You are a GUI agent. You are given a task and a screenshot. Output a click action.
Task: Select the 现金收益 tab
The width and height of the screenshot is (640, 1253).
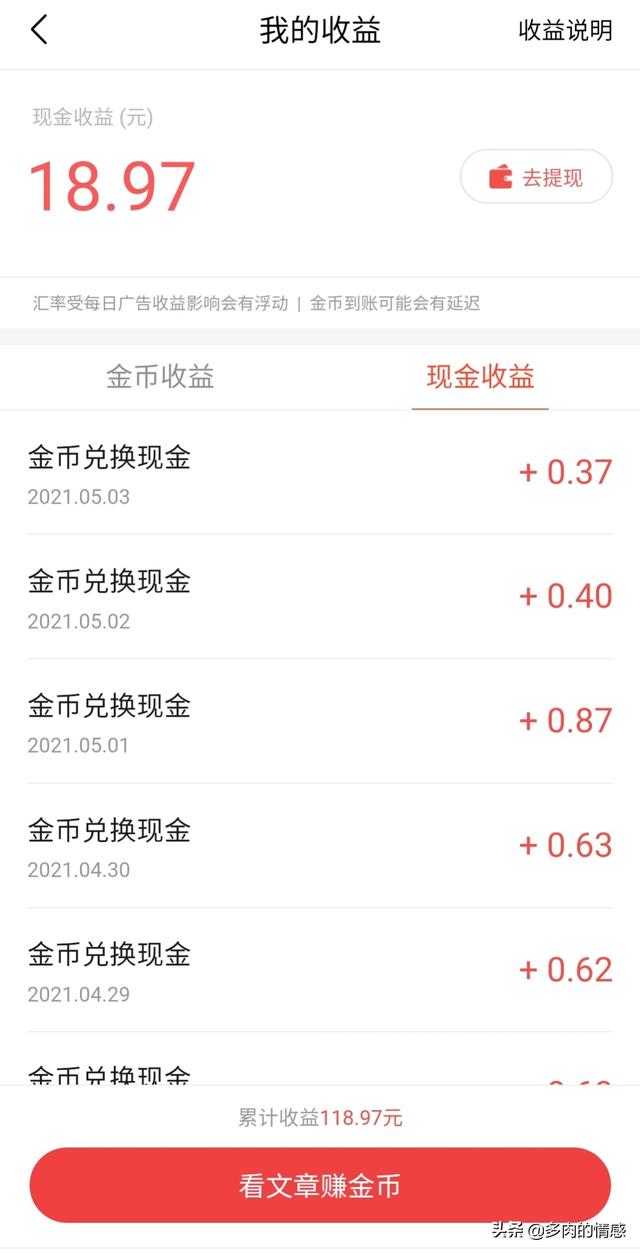click(480, 377)
